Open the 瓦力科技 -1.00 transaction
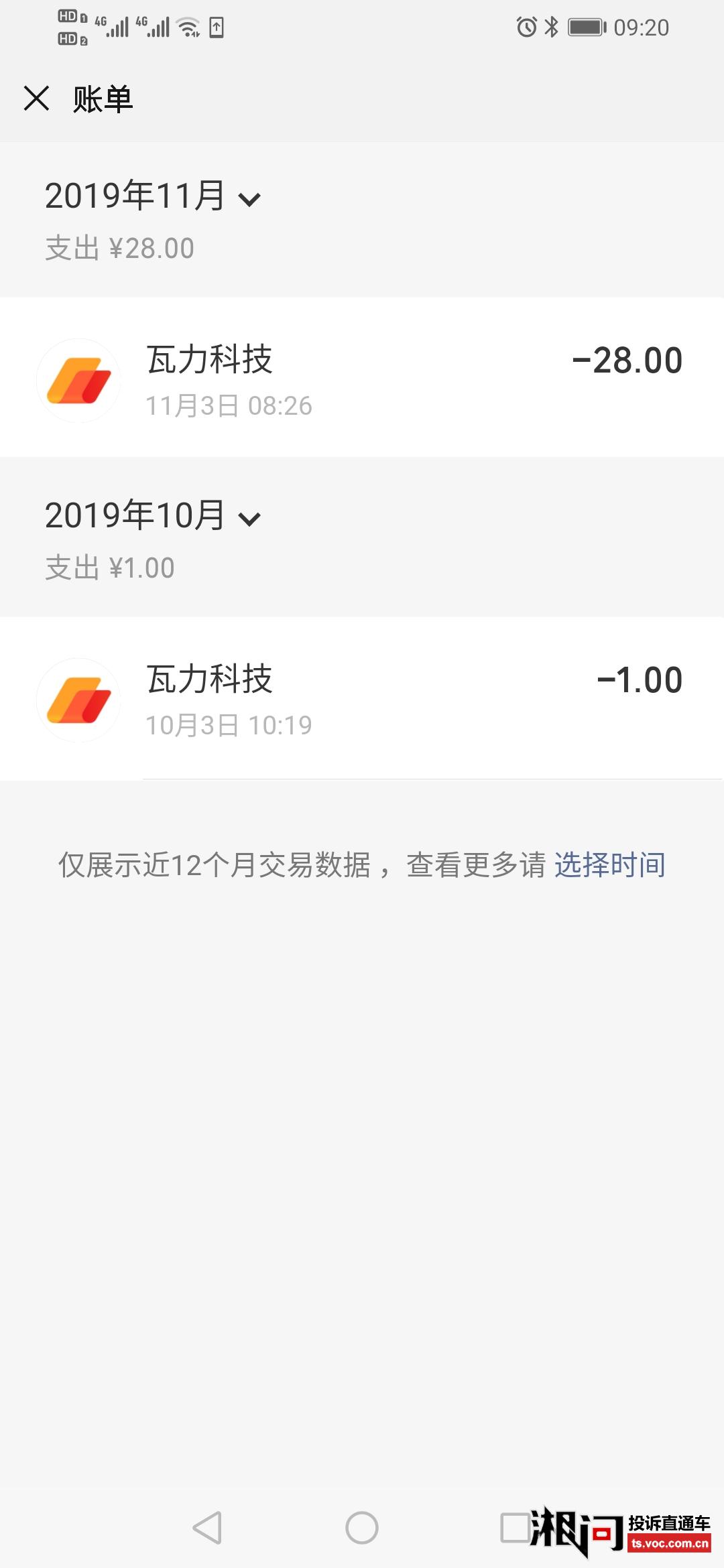This screenshot has width=724, height=1568. coord(362,699)
